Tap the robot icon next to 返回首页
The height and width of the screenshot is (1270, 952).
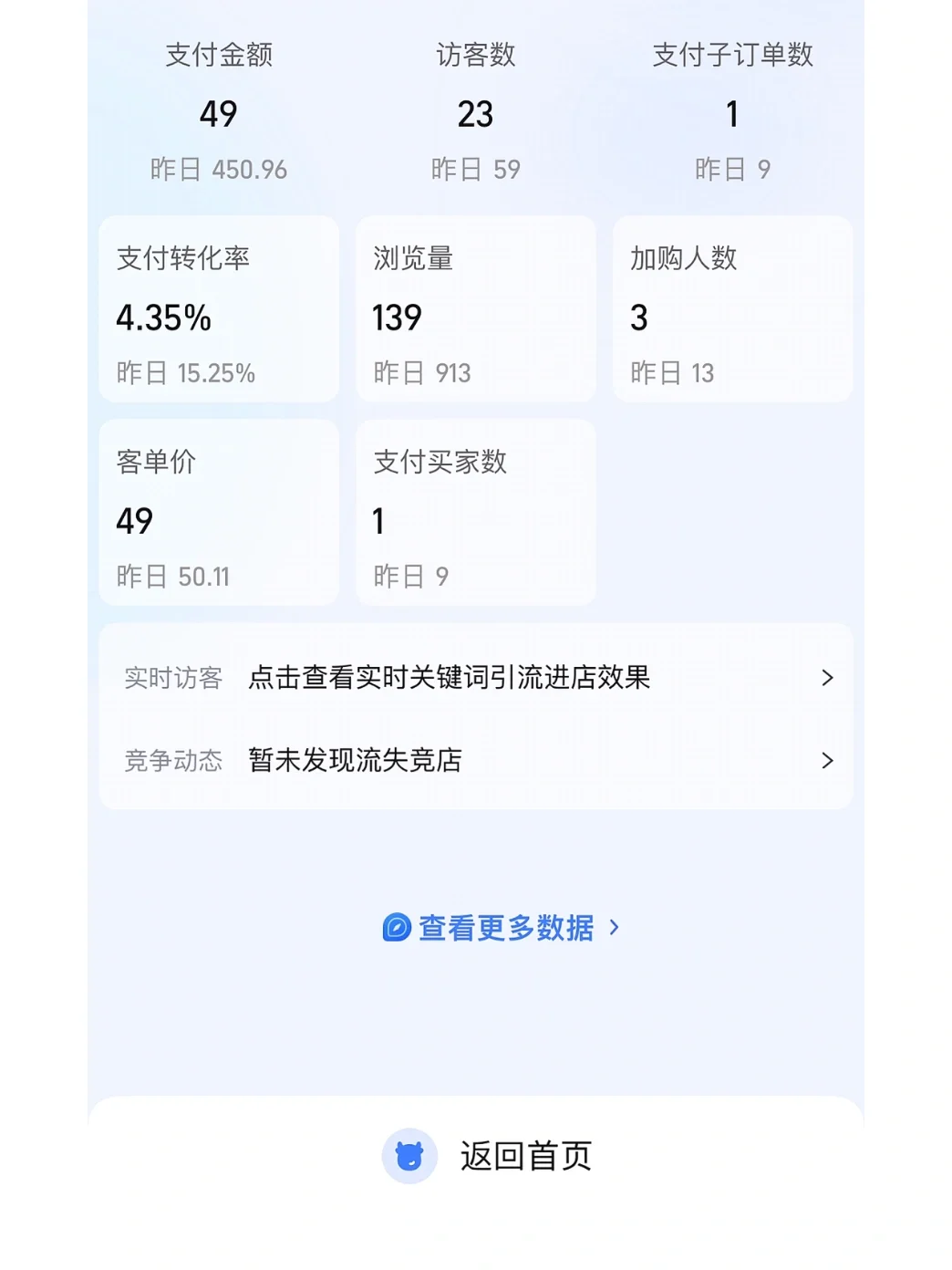coord(409,1155)
